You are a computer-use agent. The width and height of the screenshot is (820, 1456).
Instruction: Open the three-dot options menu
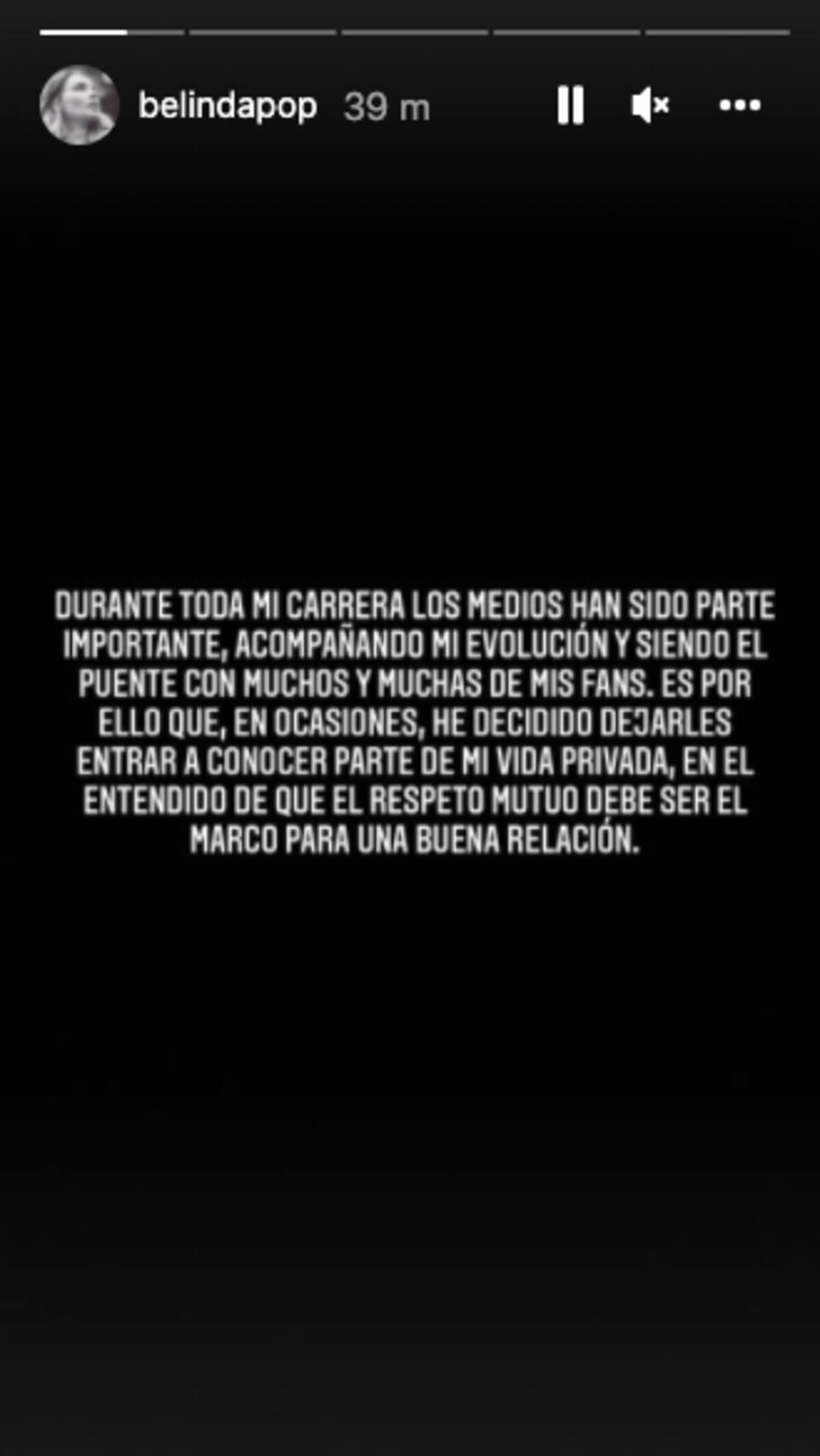(x=739, y=105)
